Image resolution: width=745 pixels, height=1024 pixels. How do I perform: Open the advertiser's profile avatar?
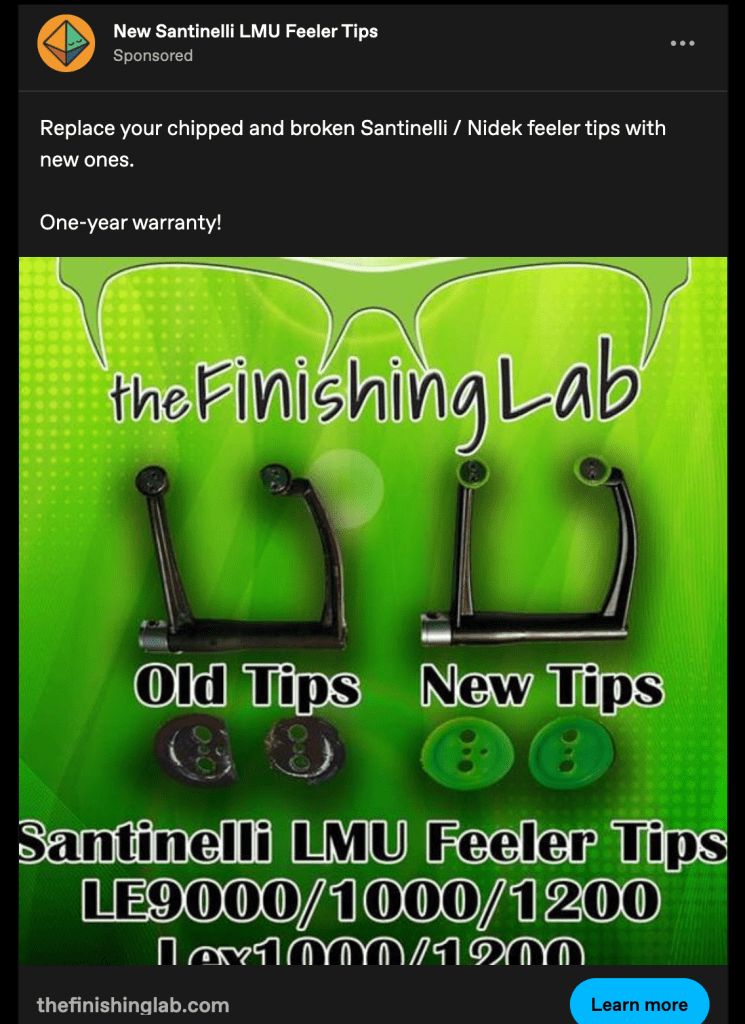66,44
